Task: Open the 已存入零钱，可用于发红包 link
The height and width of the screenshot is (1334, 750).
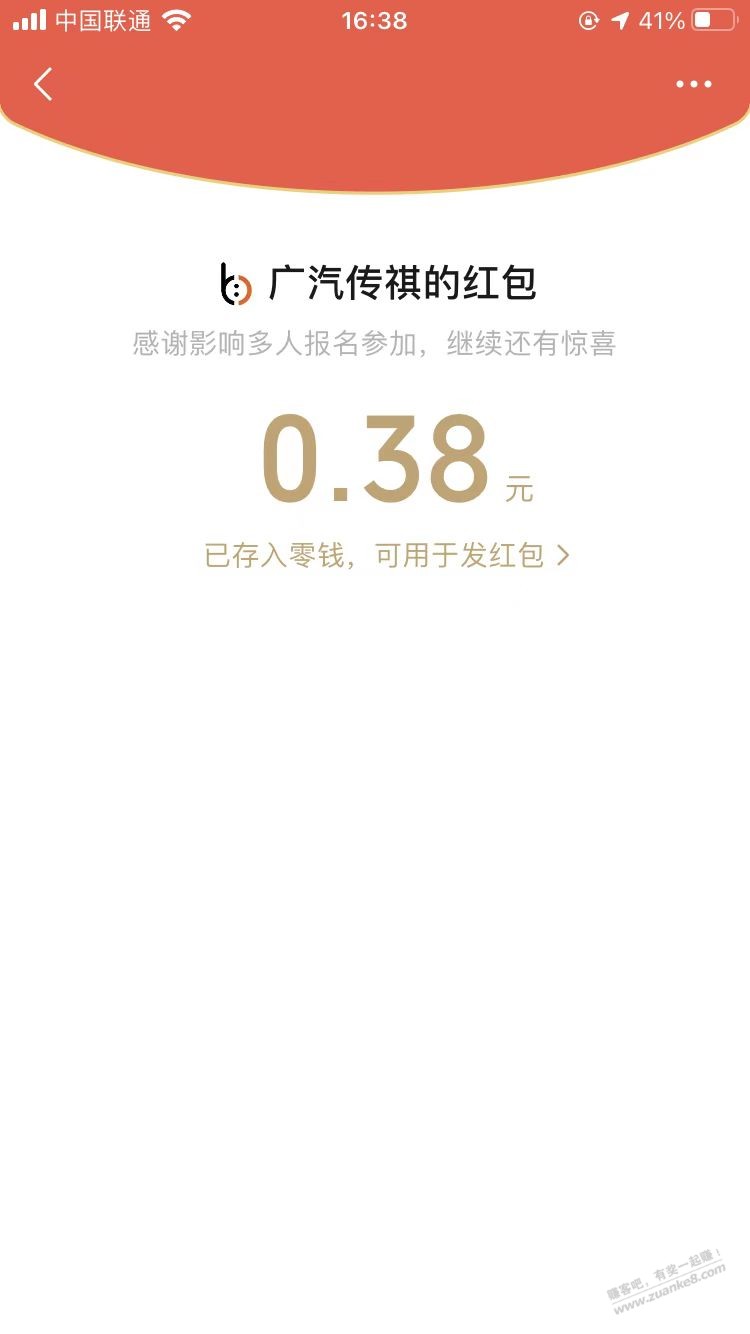Action: 387,556
